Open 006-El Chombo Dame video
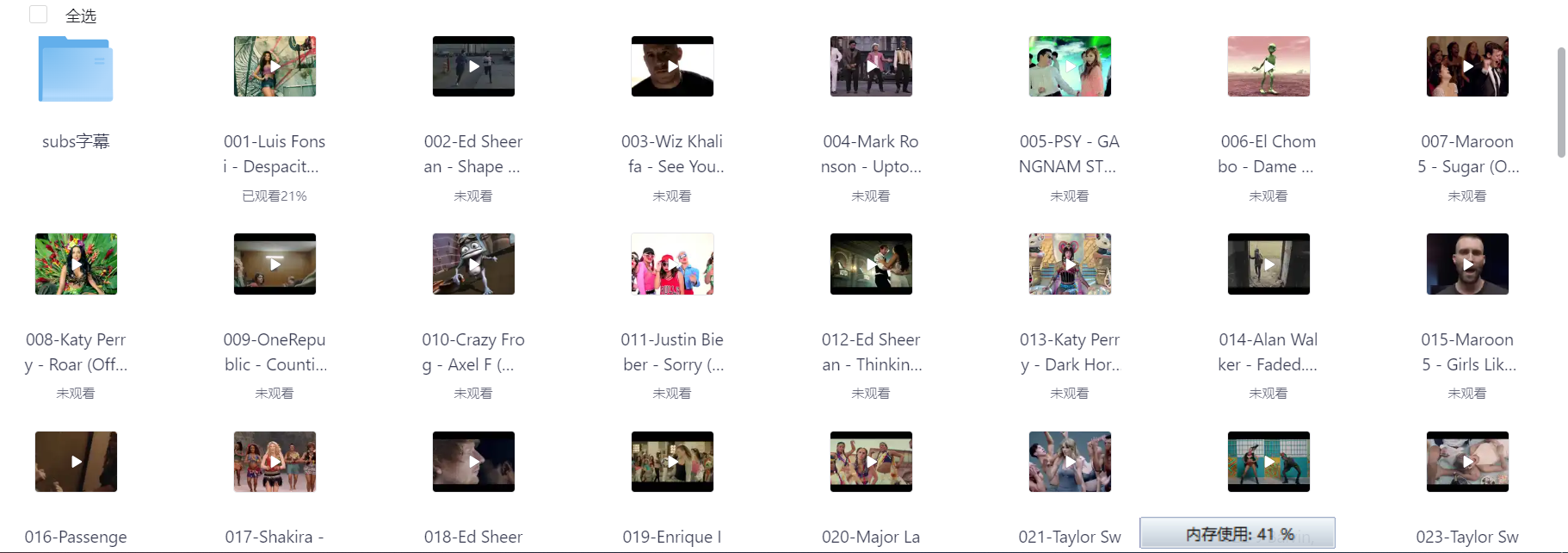Image resolution: width=1568 pixels, height=553 pixels. pyautogui.click(x=1269, y=66)
